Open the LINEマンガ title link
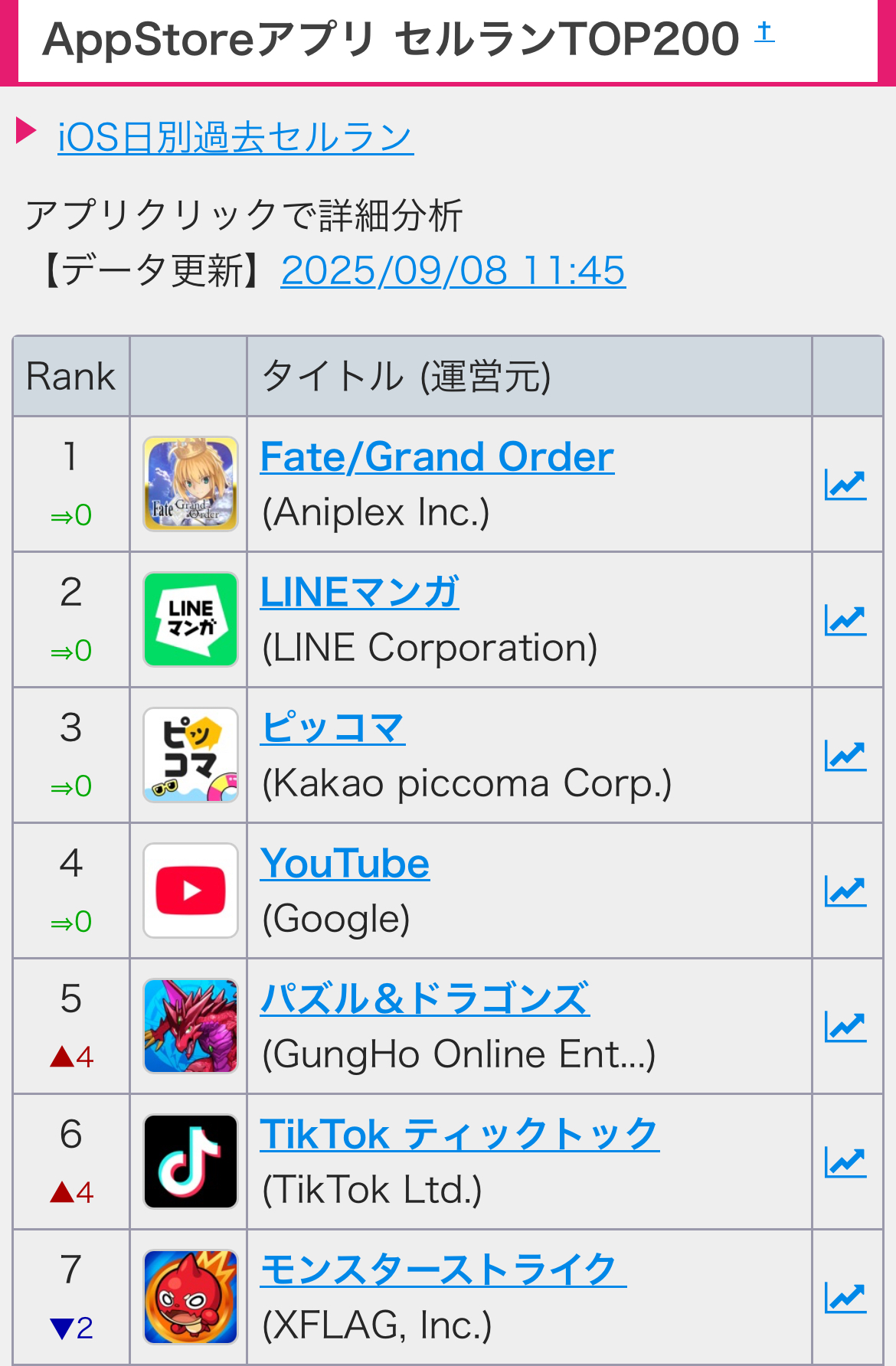896x1366 pixels. tap(359, 593)
